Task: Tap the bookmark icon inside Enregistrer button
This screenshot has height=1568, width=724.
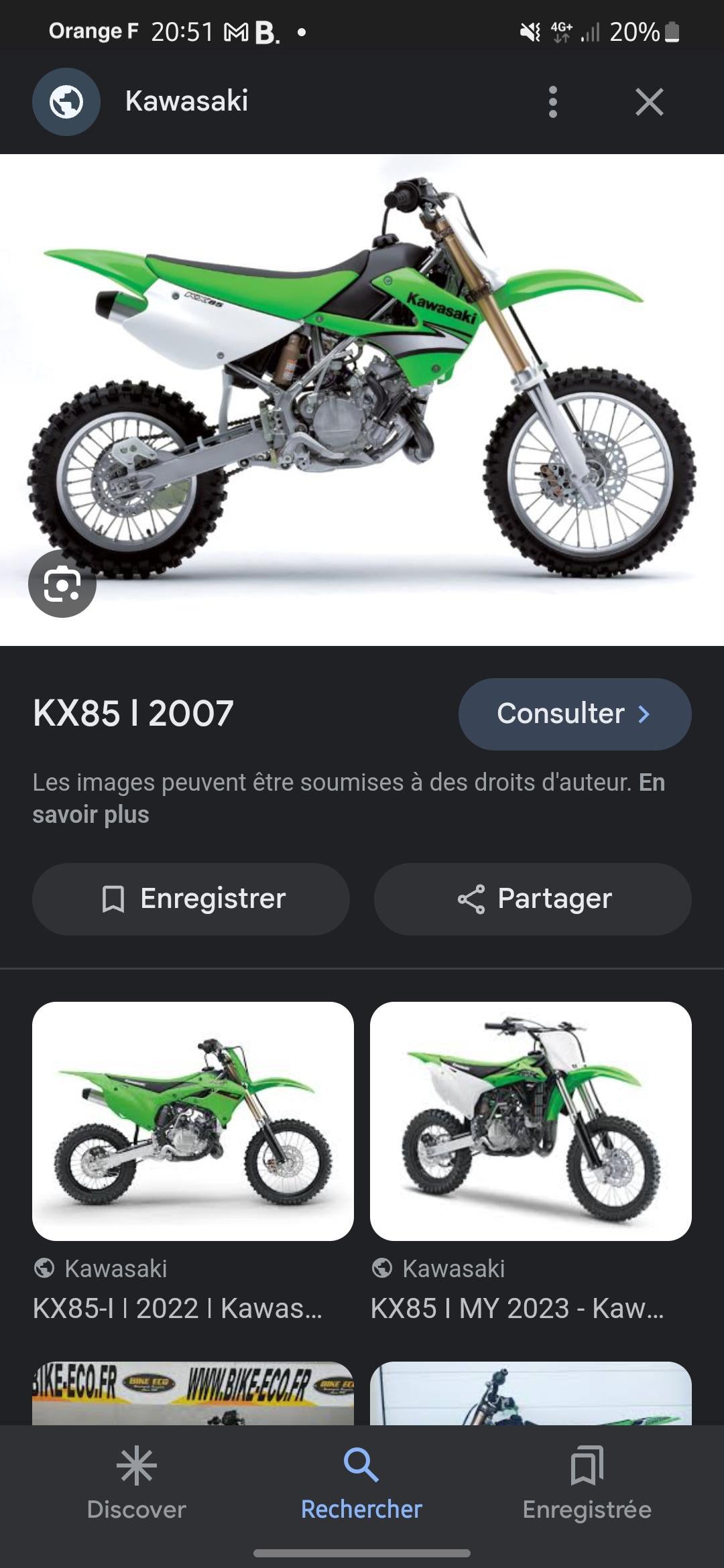Action: pyautogui.click(x=114, y=899)
